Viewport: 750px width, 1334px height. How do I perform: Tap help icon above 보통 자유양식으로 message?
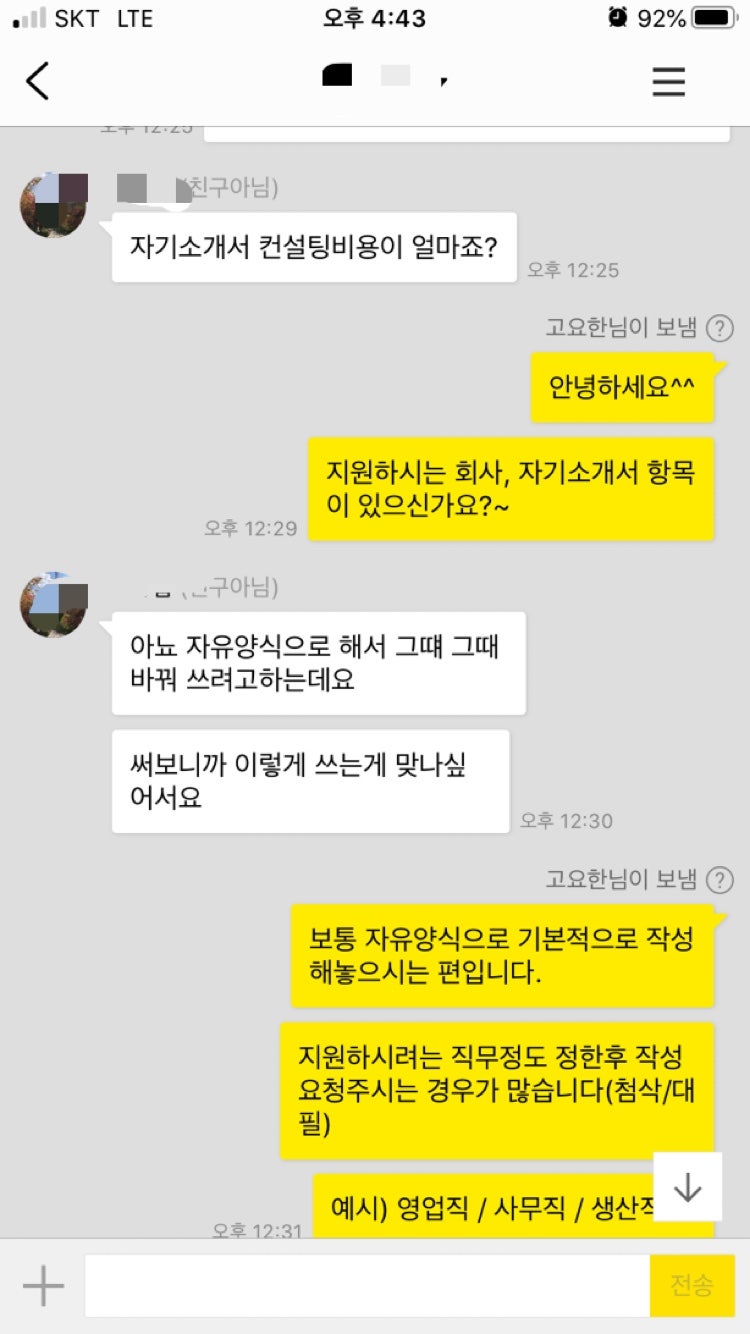tap(719, 880)
